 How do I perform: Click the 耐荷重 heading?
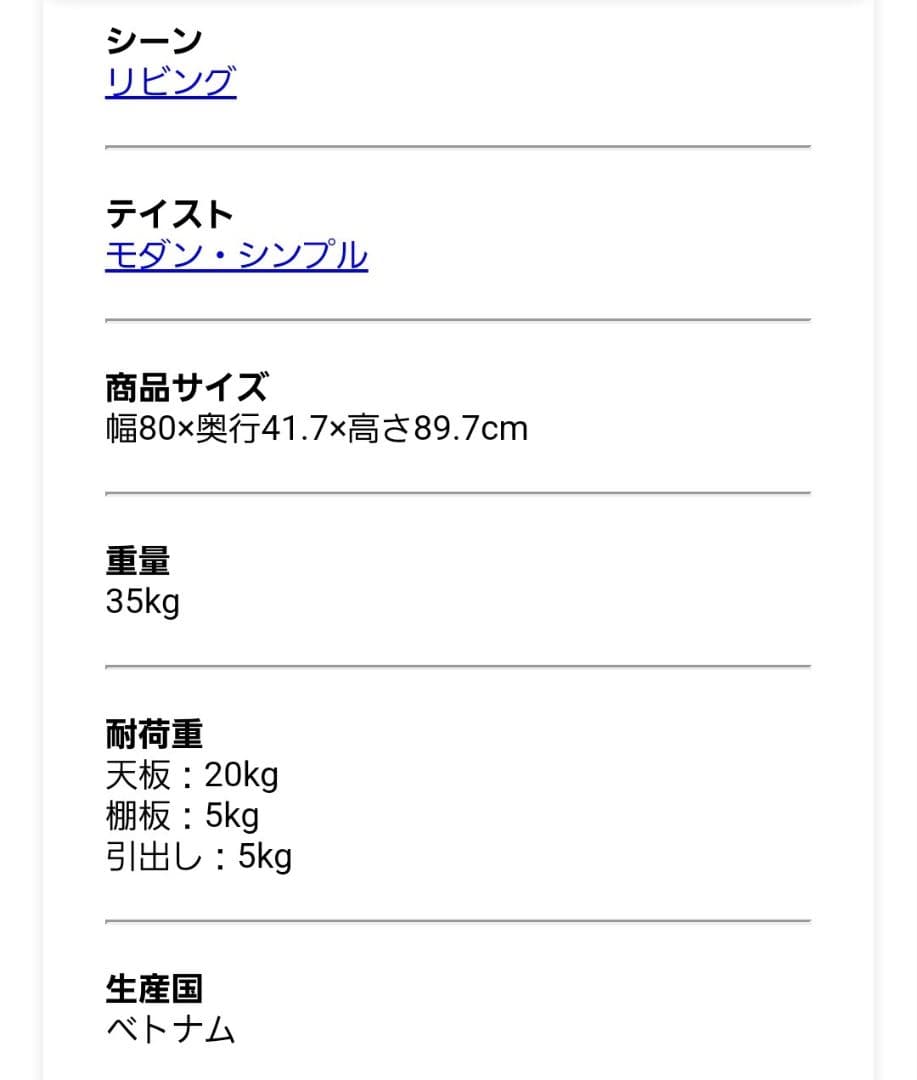(154, 734)
